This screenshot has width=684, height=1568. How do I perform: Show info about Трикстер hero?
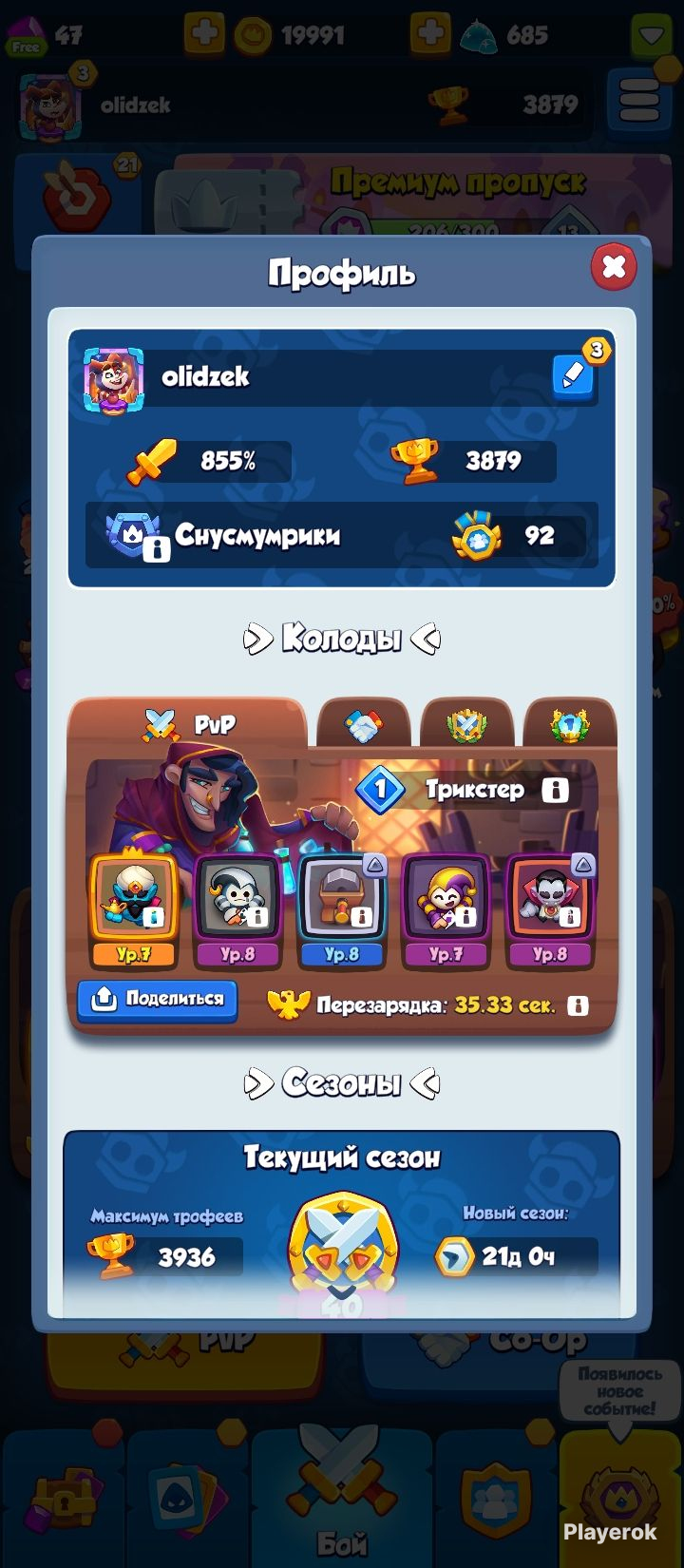click(555, 790)
